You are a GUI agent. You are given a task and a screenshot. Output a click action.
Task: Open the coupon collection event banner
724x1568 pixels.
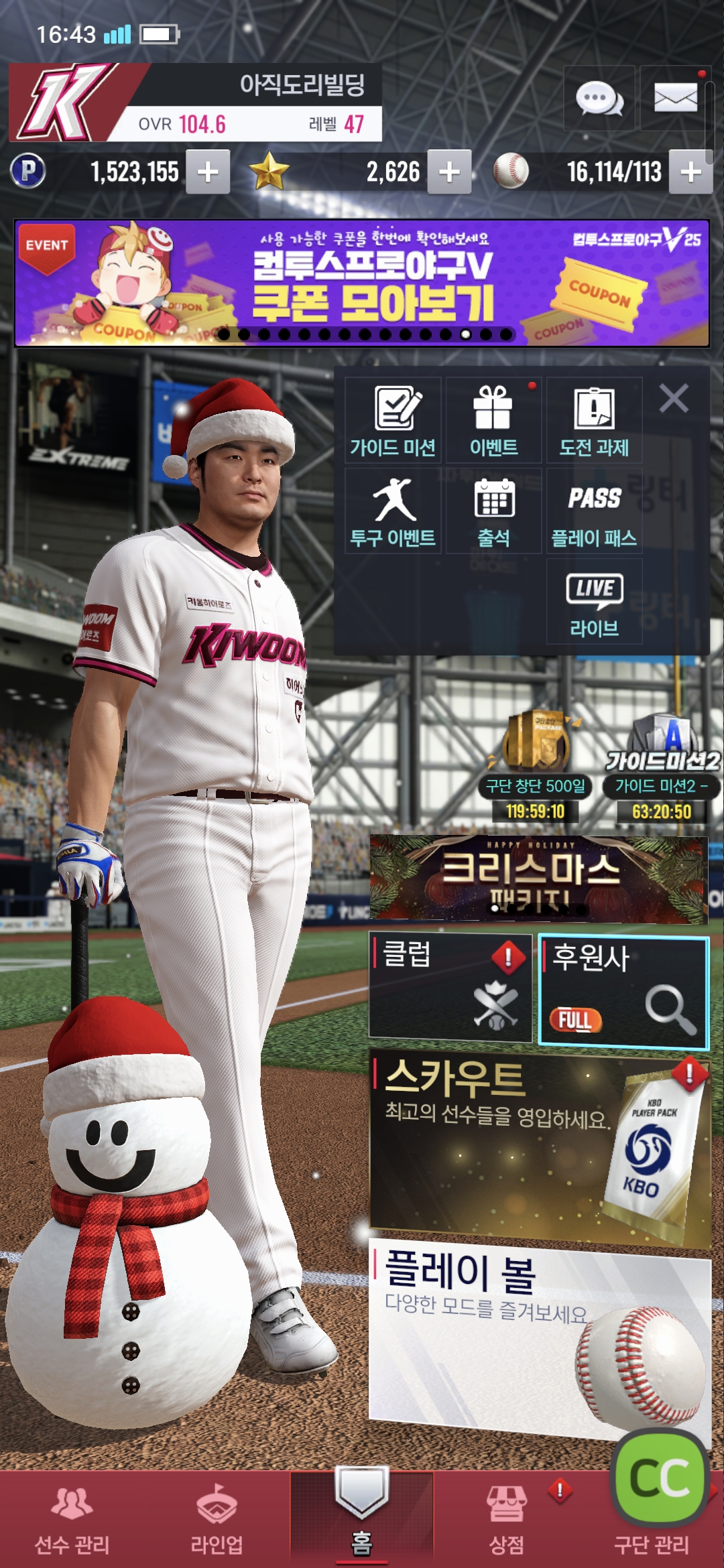click(362, 283)
